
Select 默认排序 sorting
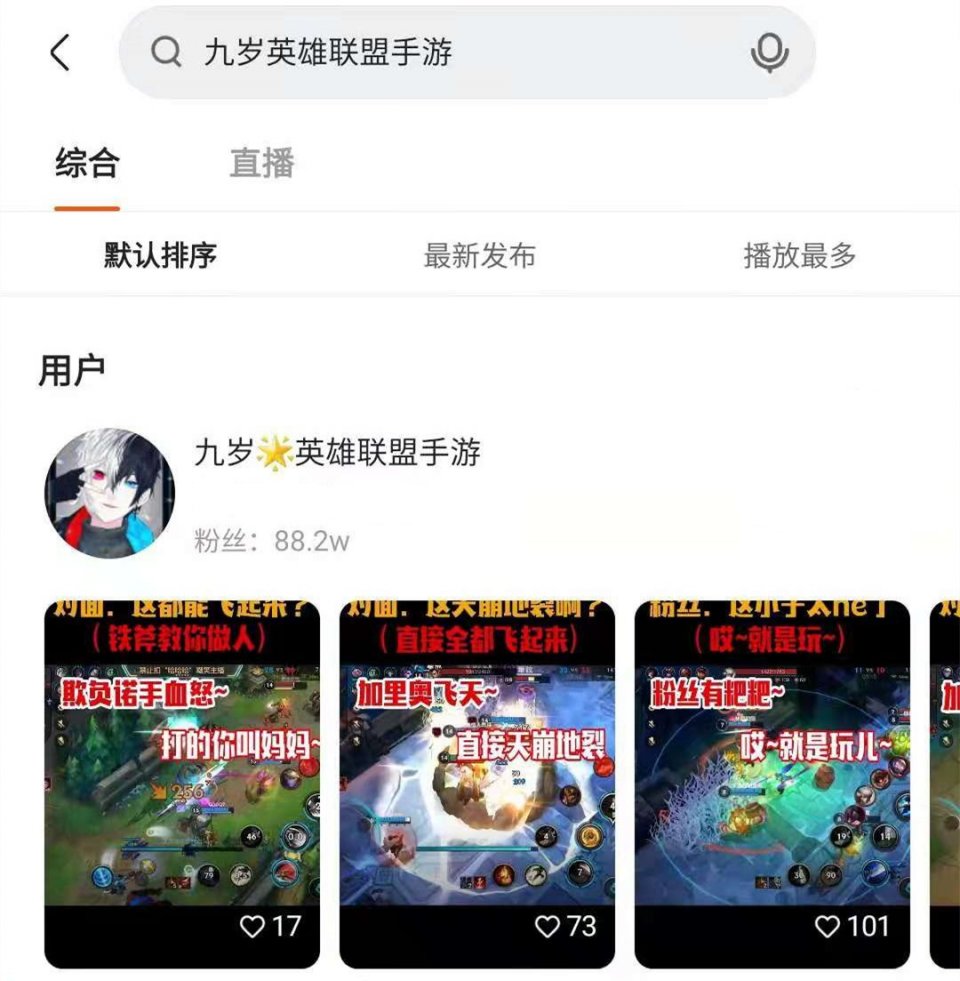160,256
